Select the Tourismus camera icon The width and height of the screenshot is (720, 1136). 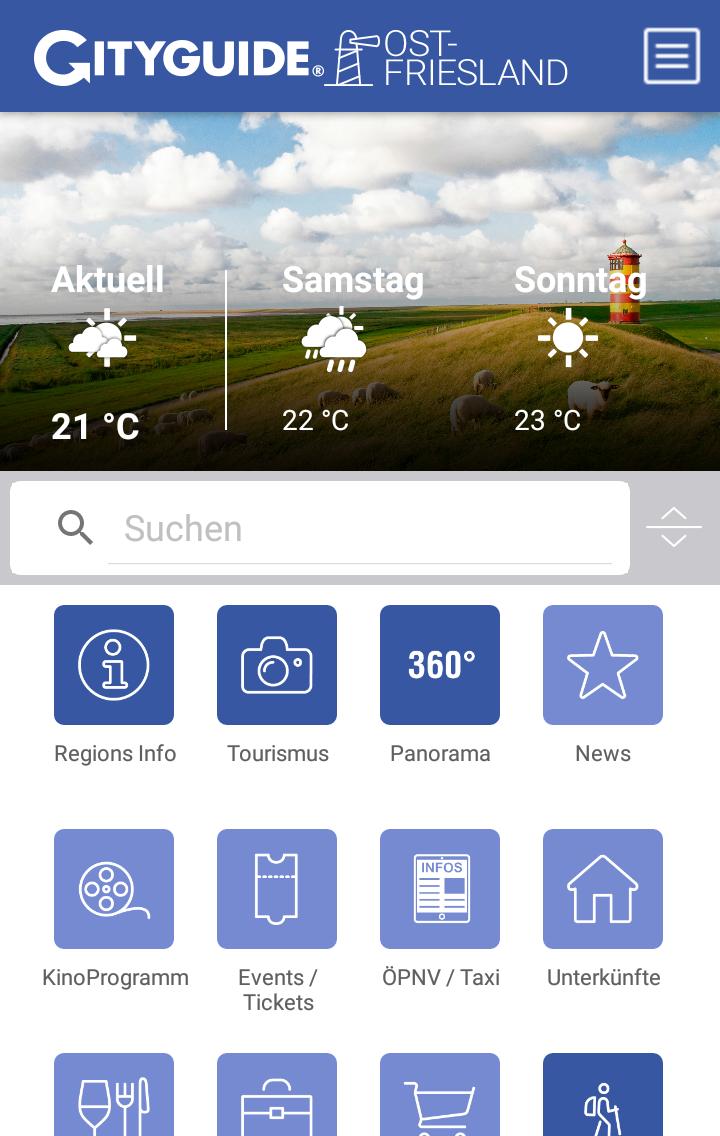pyautogui.click(x=277, y=664)
